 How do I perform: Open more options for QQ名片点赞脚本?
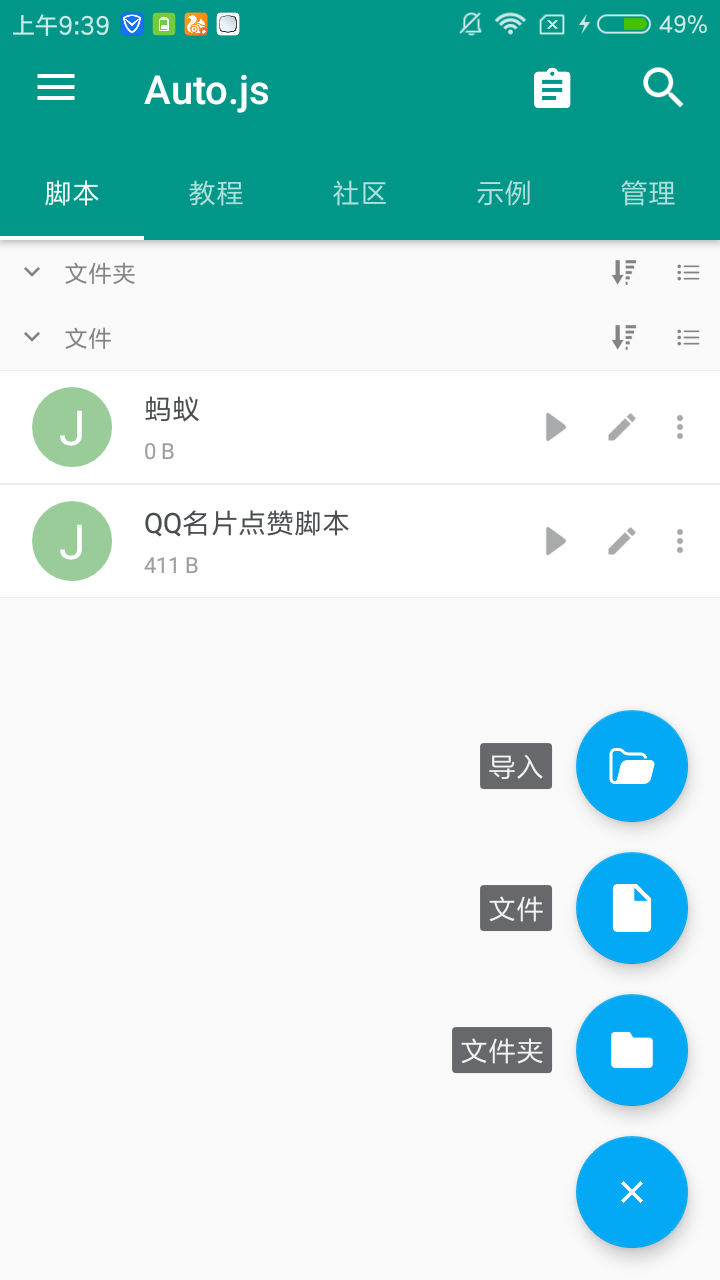click(679, 541)
